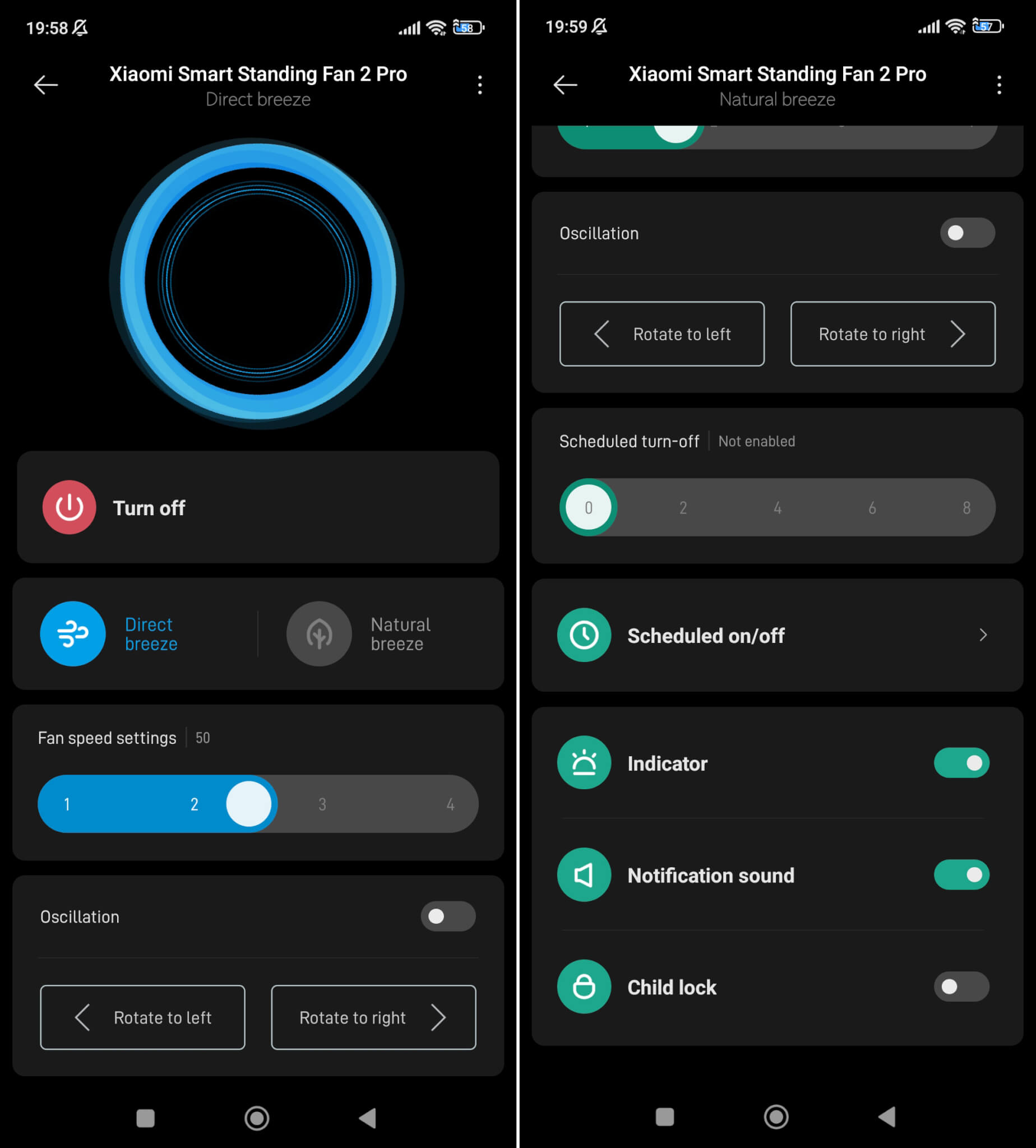Set fan speed slider to level 3
This screenshot has width=1036, height=1148.
322,804
